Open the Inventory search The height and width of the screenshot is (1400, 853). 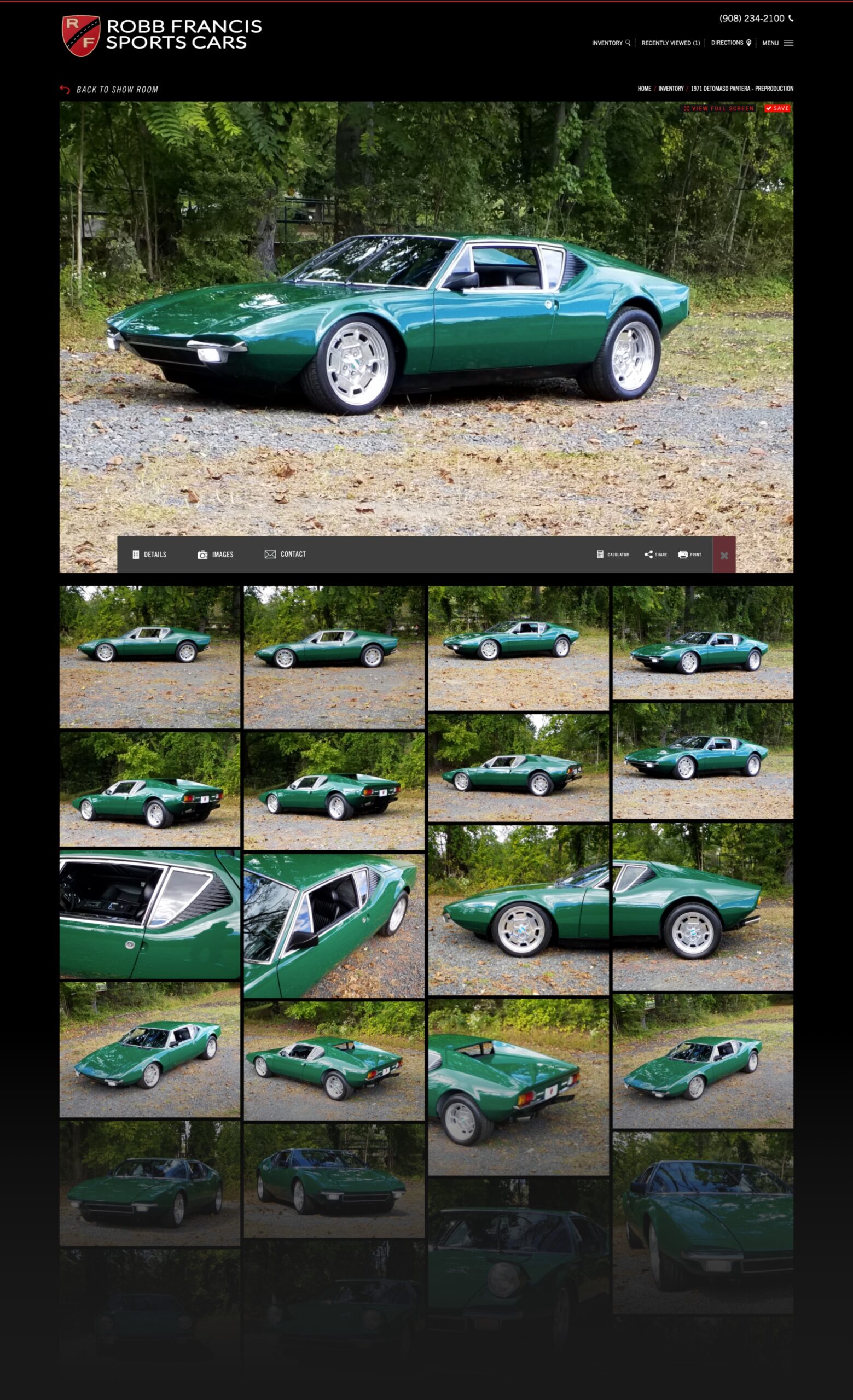pos(611,43)
